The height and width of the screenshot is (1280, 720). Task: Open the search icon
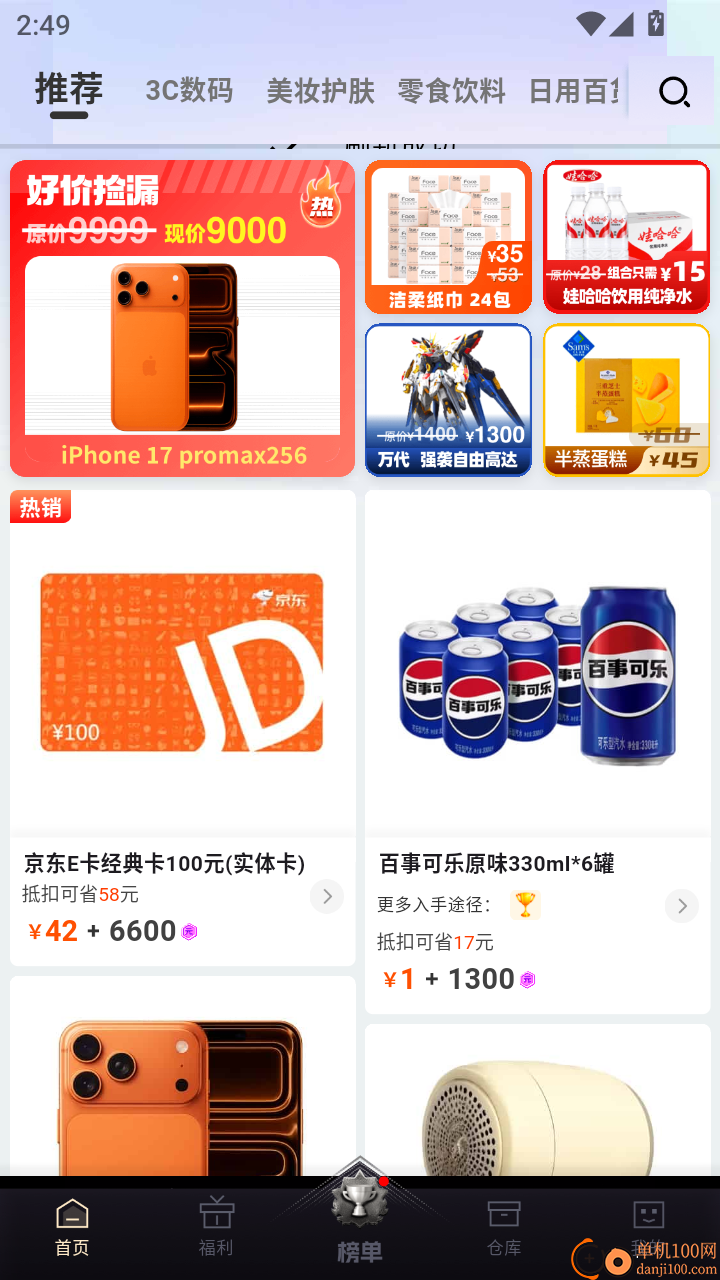(674, 92)
